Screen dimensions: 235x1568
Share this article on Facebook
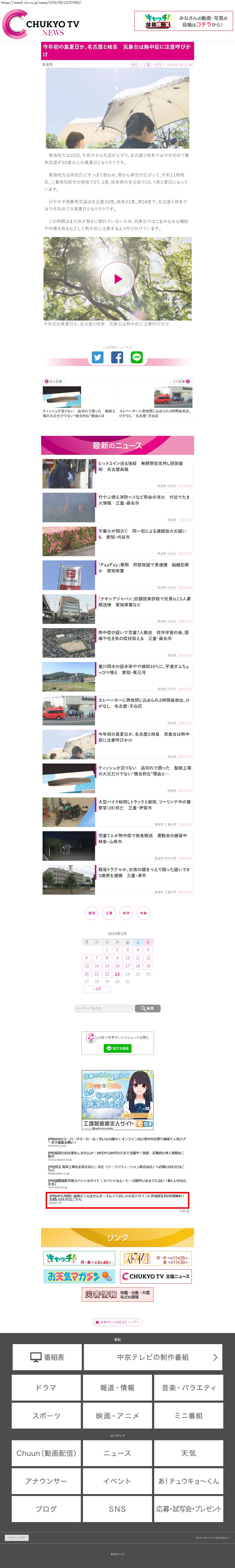click(x=117, y=357)
